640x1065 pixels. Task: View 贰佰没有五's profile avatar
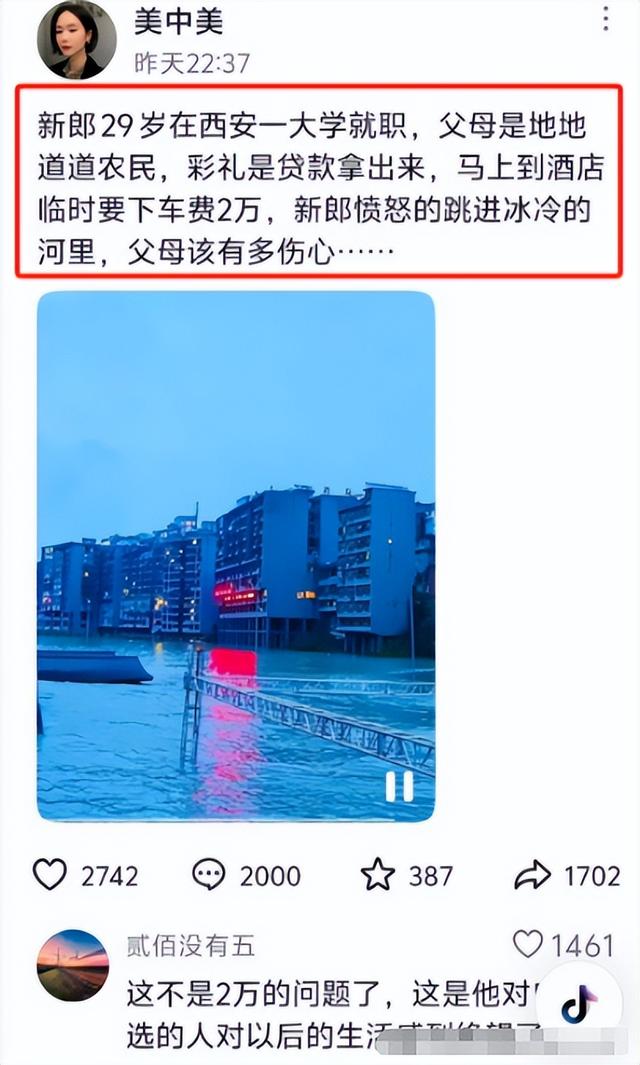click(x=73, y=965)
